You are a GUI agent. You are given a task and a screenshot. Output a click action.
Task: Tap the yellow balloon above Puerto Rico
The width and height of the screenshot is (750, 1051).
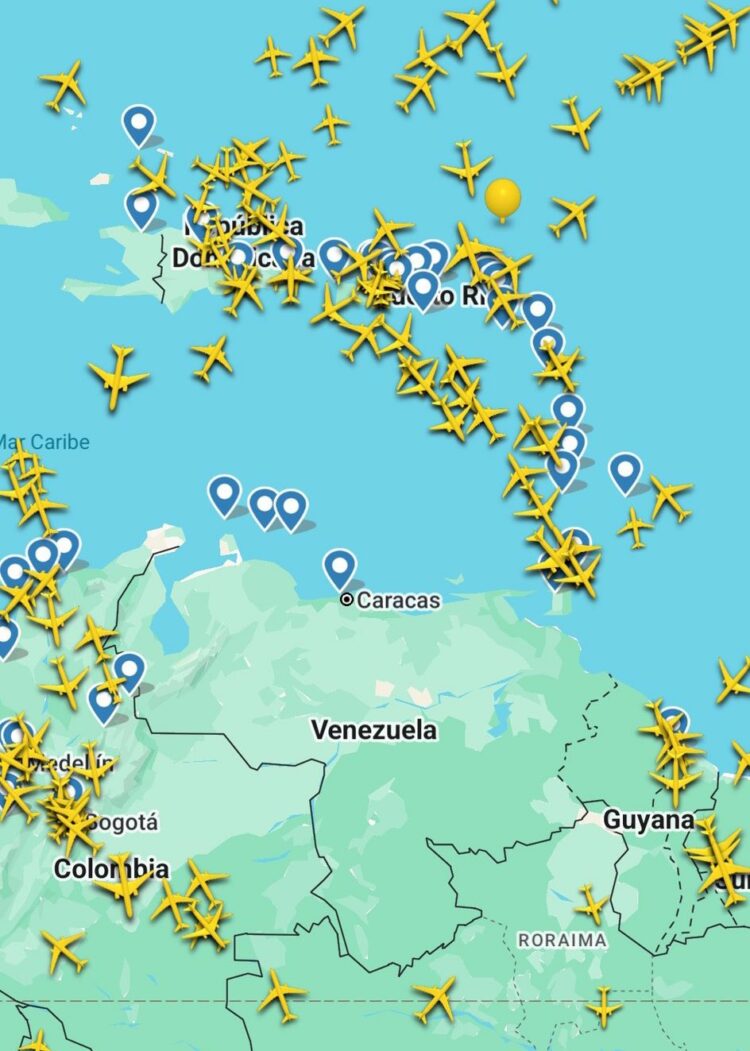point(502,197)
